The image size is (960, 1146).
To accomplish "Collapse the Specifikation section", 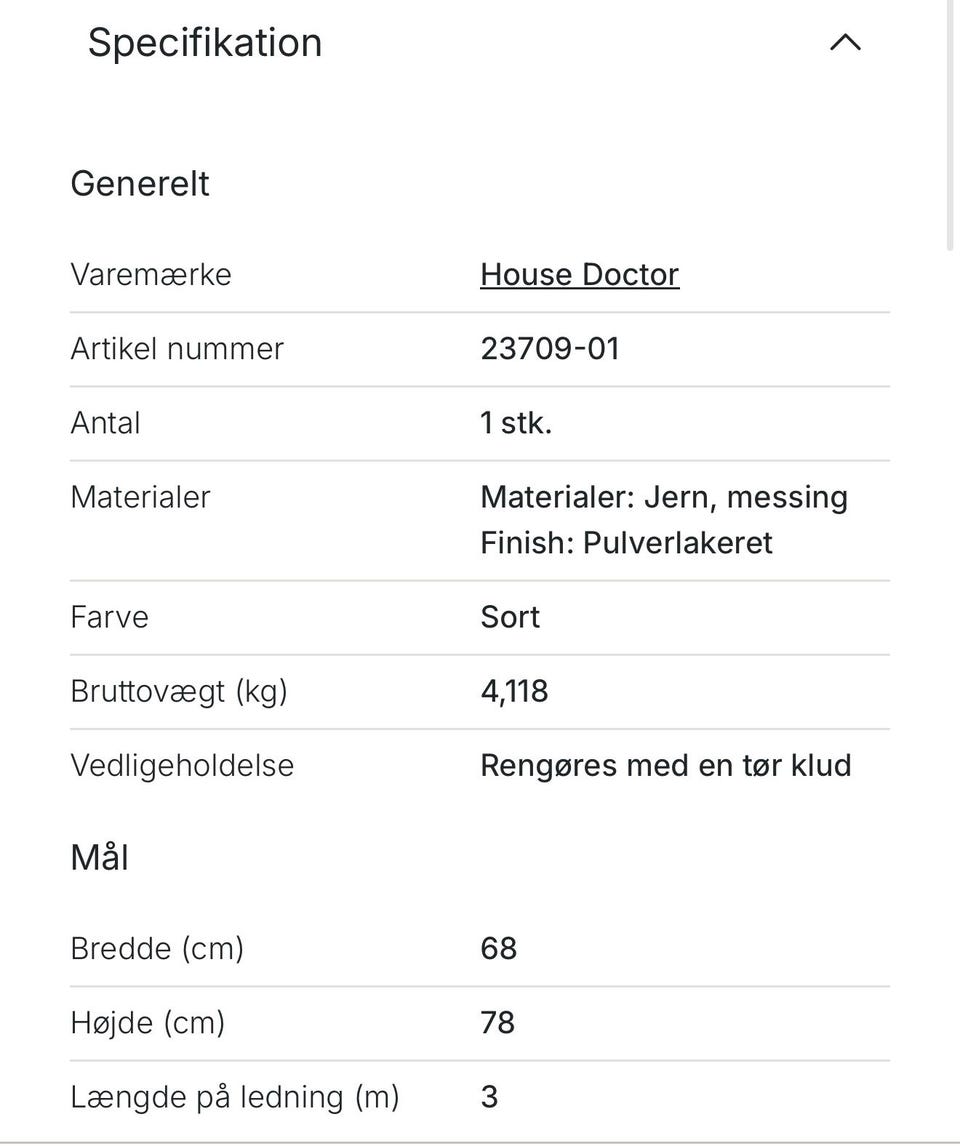I will tap(845, 43).
